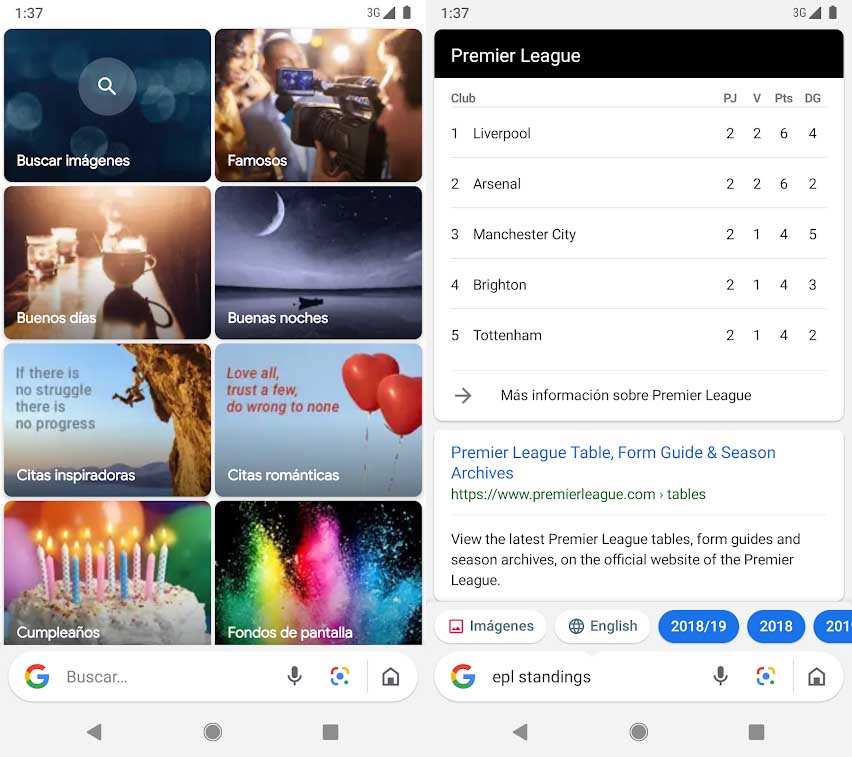This screenshot has width=852, height=757.
Task: Open the Cumpleaños image category
Action: 108,573
